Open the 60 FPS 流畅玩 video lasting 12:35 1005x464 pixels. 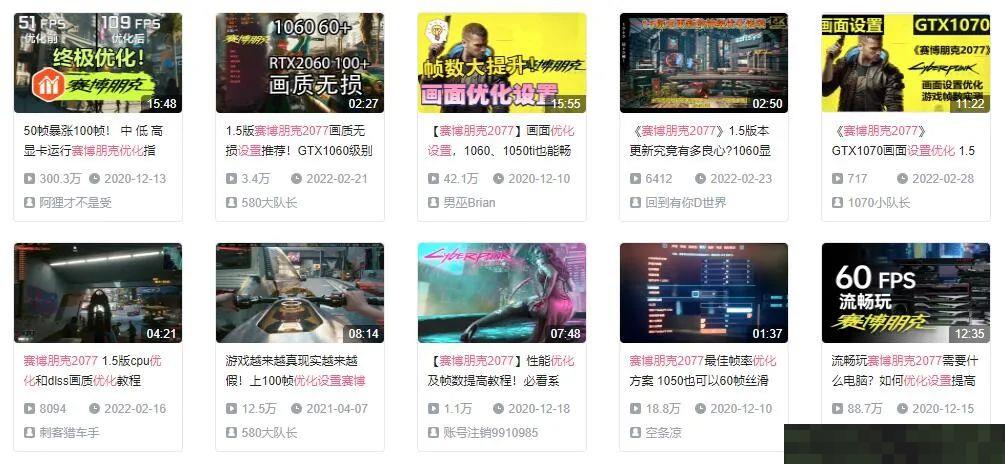[905, 292]
